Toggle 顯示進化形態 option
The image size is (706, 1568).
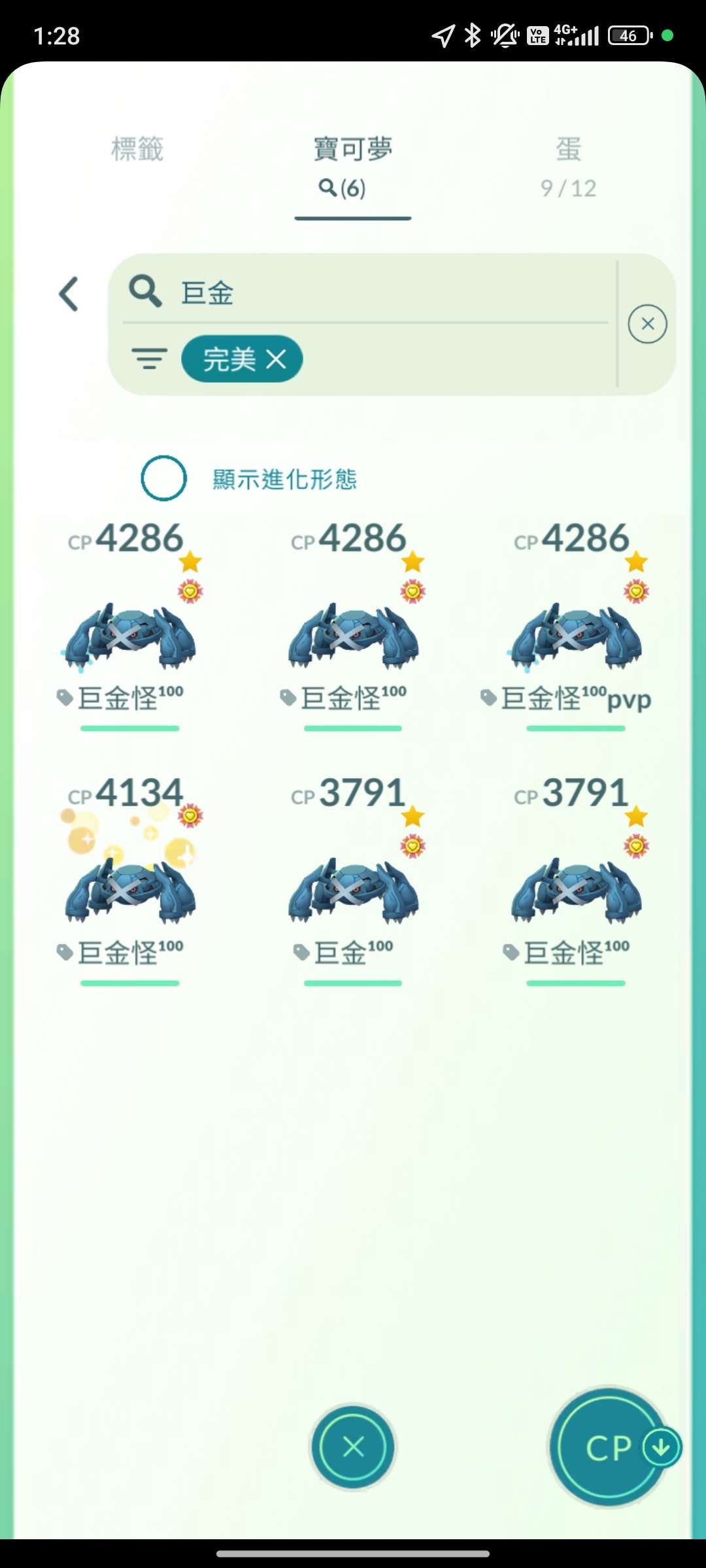tap(164, 478)
